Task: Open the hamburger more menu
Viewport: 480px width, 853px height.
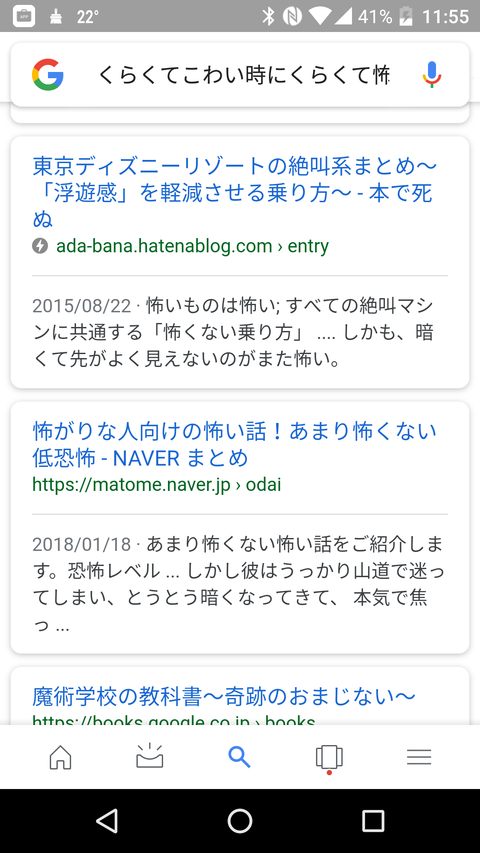Action: [x=419, y=757]
